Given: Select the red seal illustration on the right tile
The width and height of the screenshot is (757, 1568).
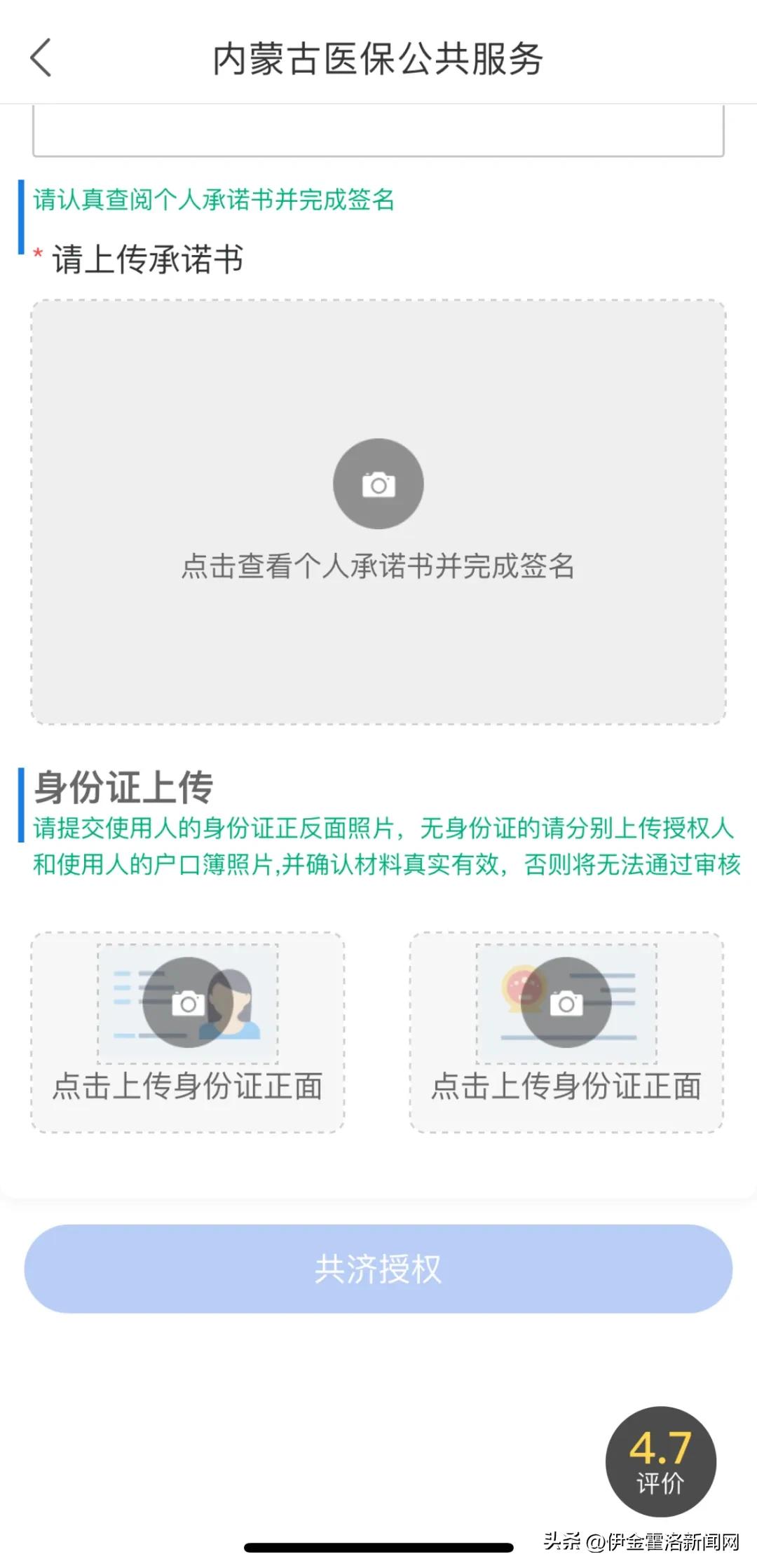Looking at the screenshot, I should pyautogui.click(x=519, y=988).
